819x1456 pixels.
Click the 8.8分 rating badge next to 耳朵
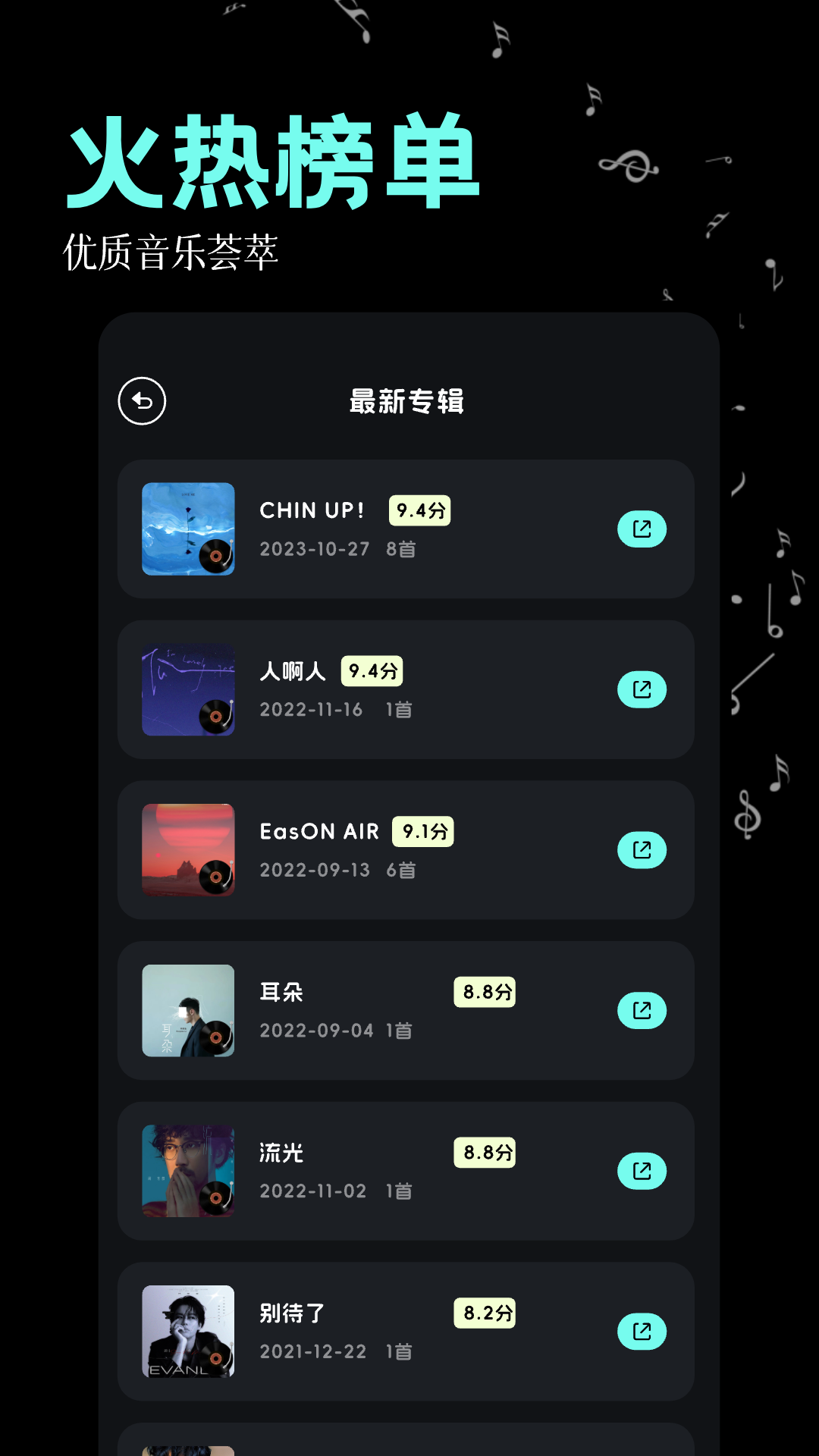click(x=485, y=992)
